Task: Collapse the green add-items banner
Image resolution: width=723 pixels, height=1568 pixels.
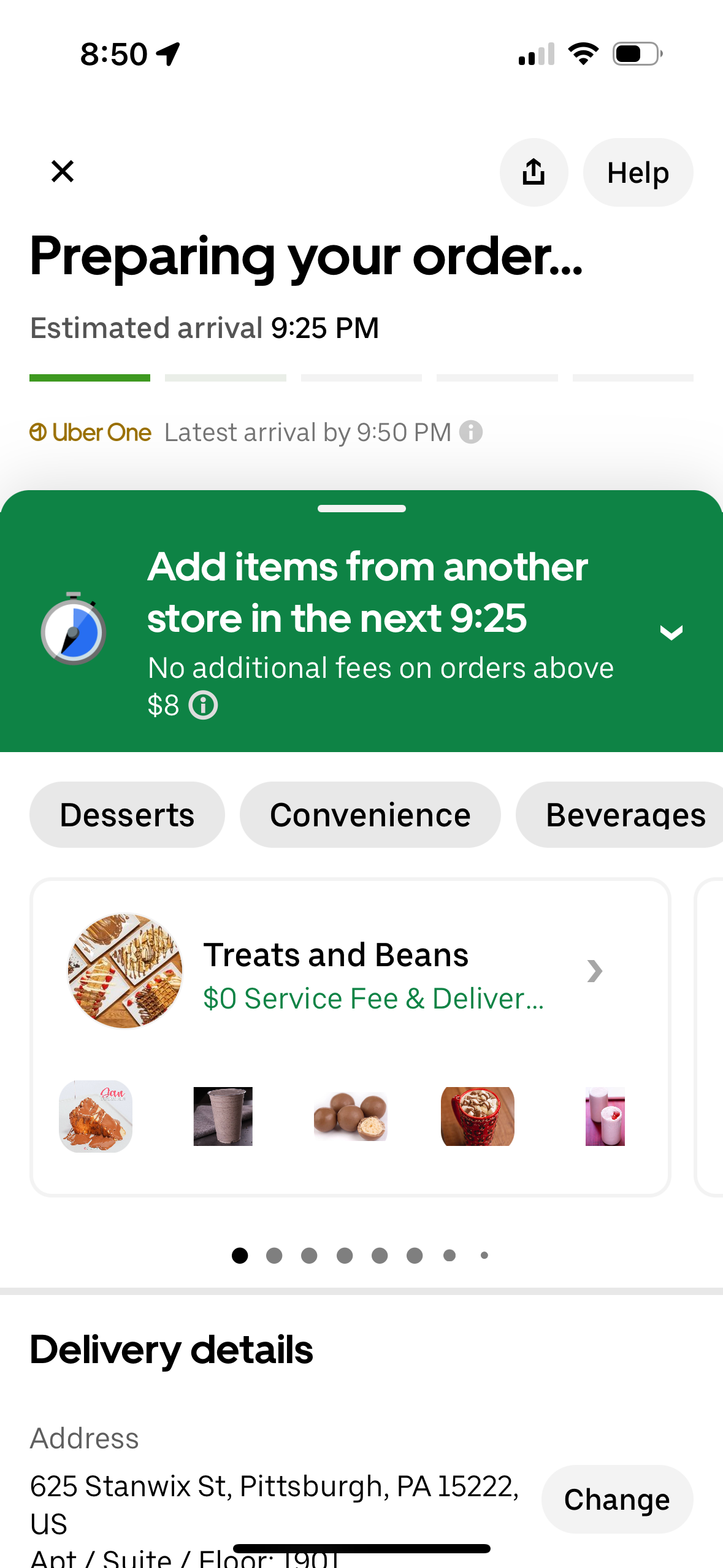Action: 671,632
